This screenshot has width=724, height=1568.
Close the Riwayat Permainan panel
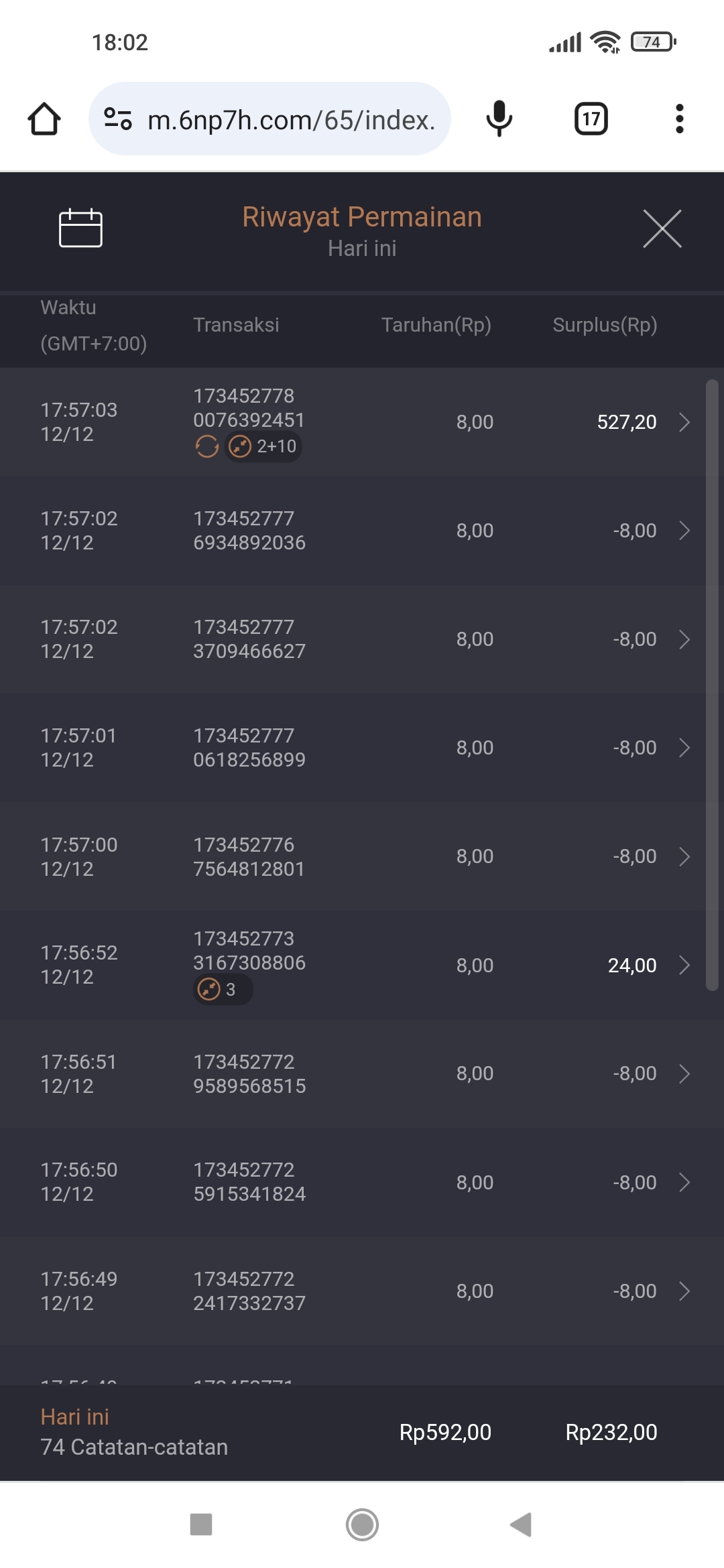click(x=662, y=228)
